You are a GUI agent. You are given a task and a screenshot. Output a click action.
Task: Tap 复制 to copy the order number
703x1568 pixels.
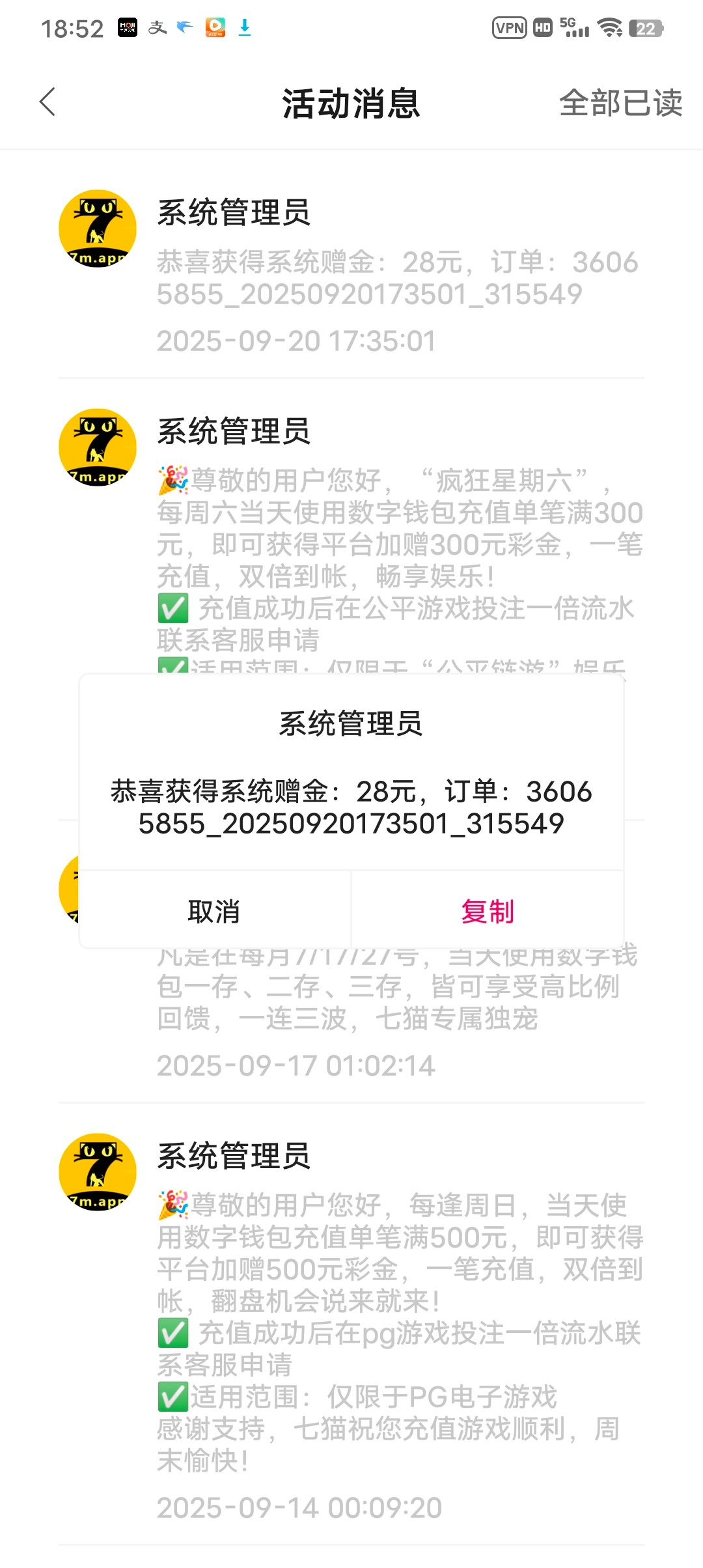click(488, 912)
